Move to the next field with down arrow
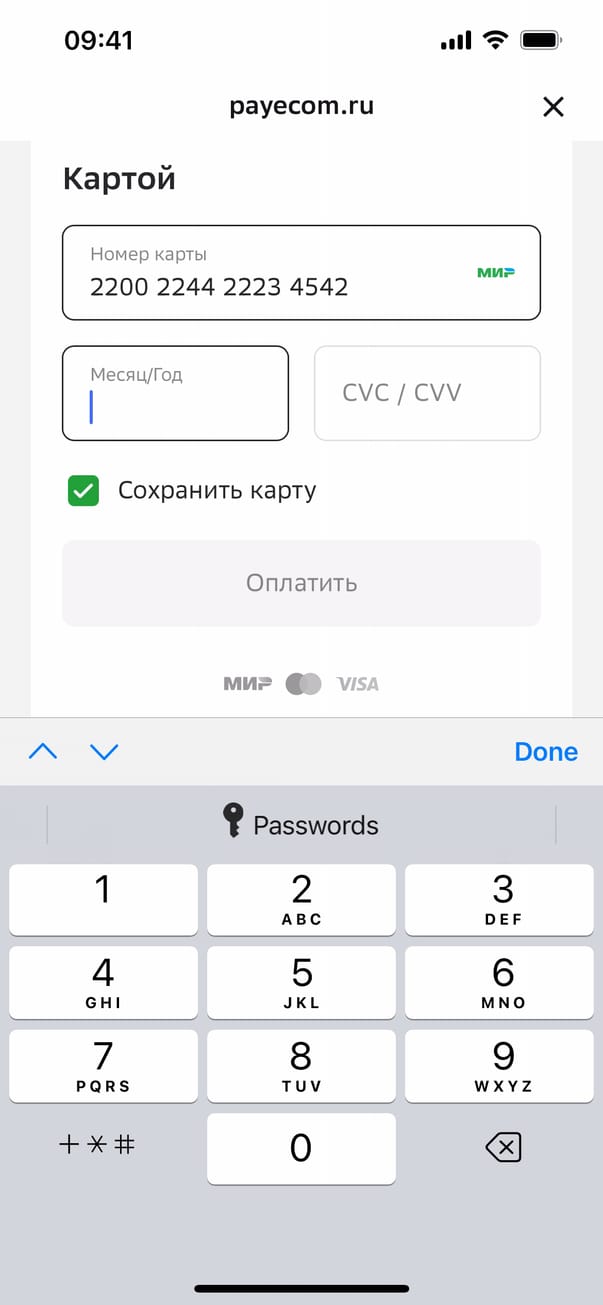Image resolution: width=603 pixels, height=1305 pixels. click(x=104, y=752)
